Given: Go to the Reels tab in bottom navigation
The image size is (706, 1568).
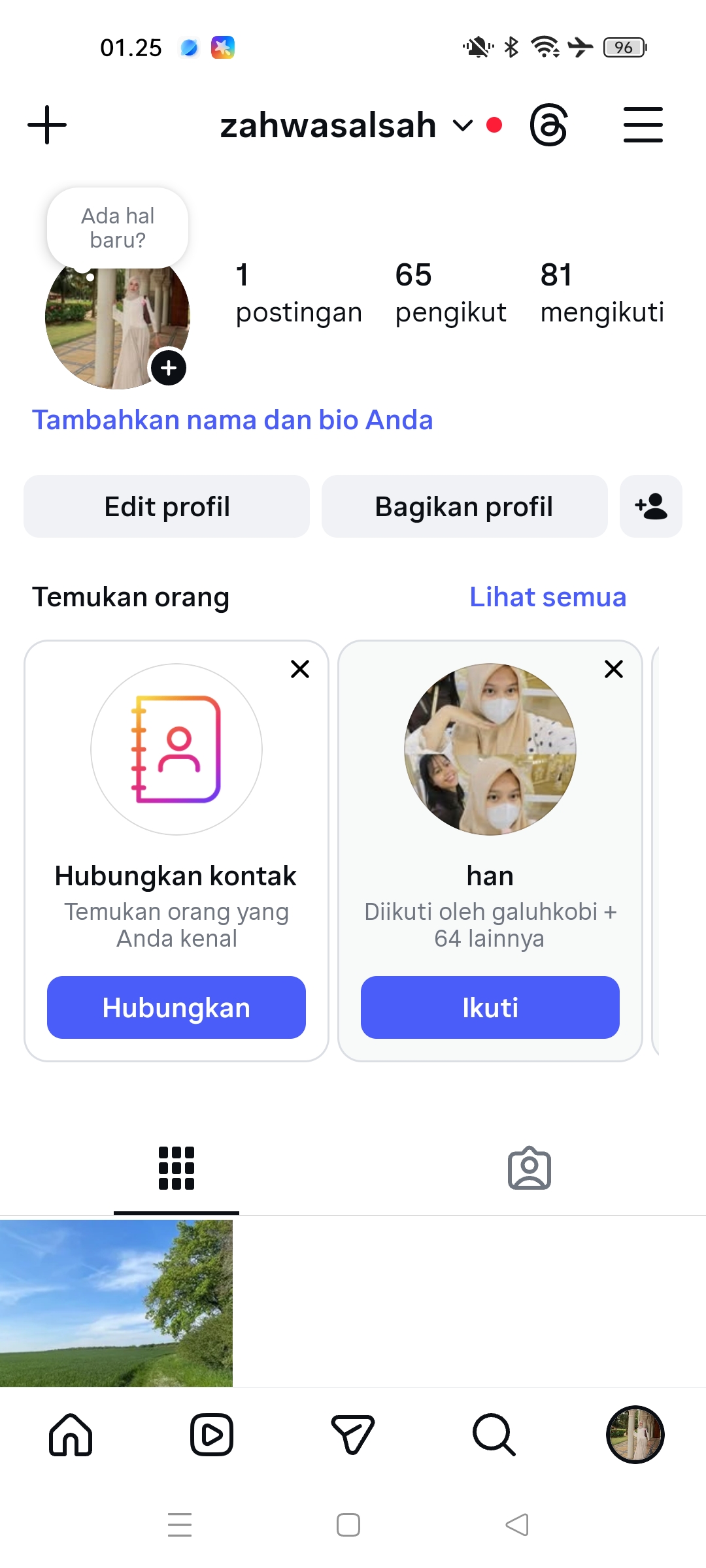Looking at the screenshot, I should tap(212, 1435).
